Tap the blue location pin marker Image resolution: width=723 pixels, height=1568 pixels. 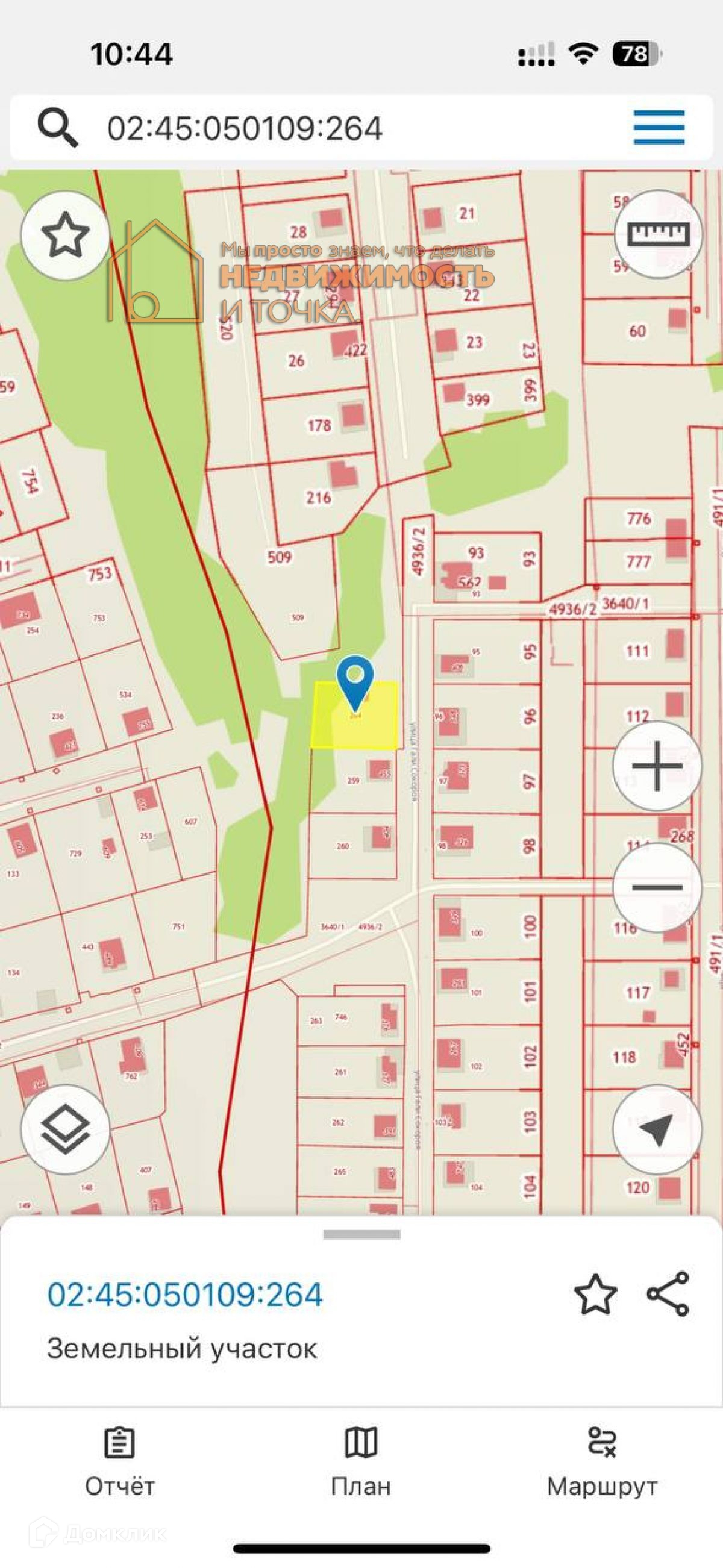click(355, 680)
